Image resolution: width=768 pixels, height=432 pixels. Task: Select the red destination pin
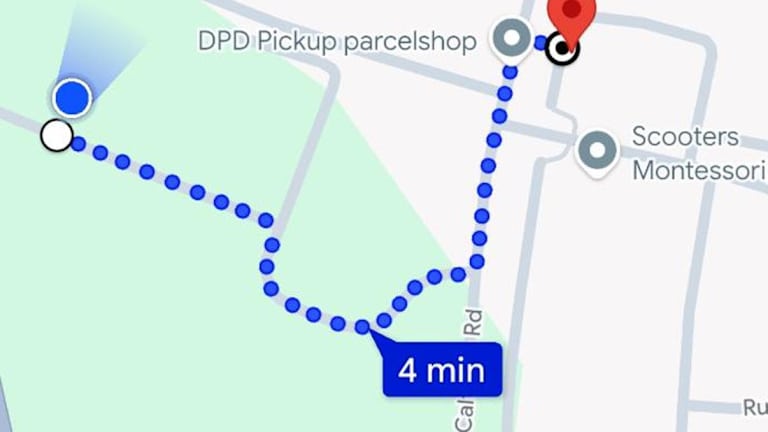point(573,15)
